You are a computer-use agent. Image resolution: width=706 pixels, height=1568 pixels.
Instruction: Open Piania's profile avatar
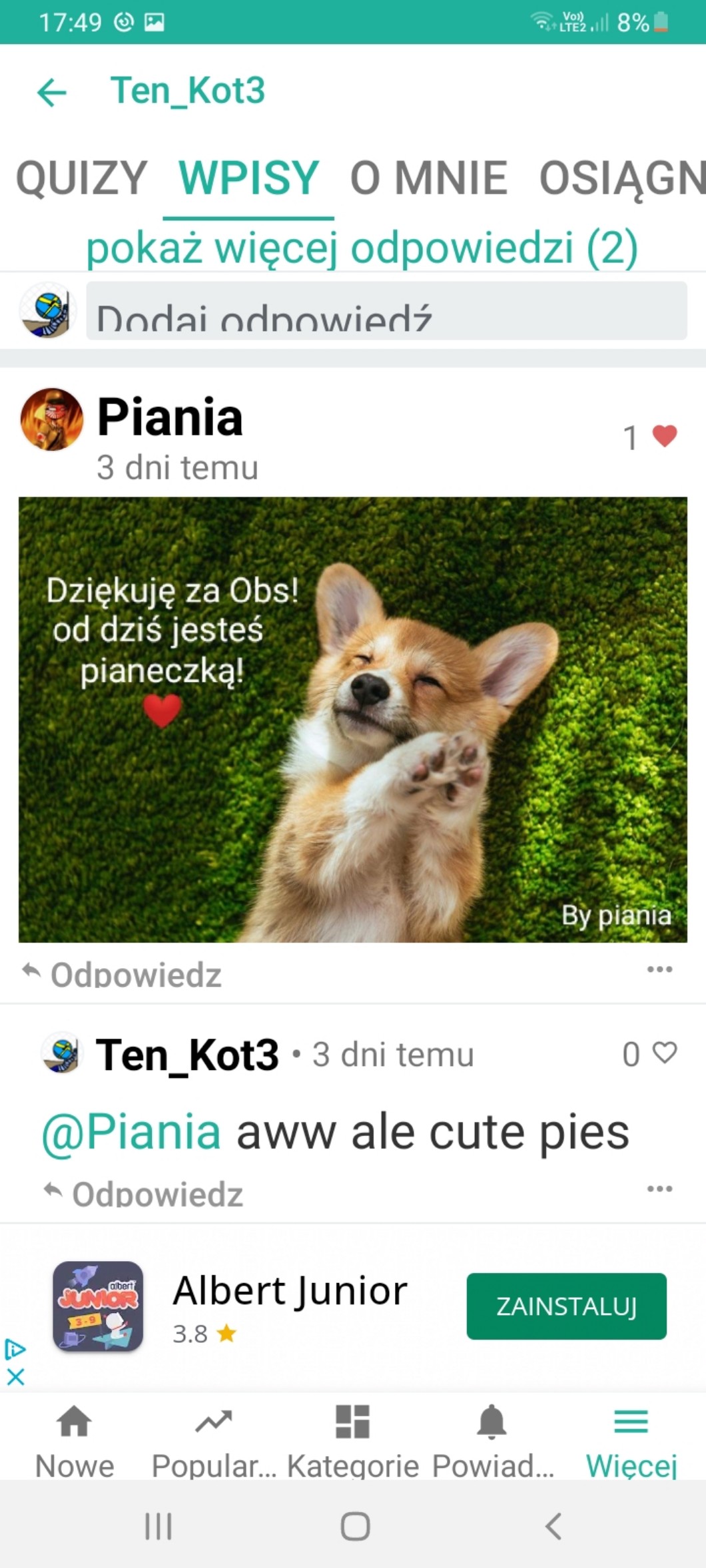click(x=52, y=419)
